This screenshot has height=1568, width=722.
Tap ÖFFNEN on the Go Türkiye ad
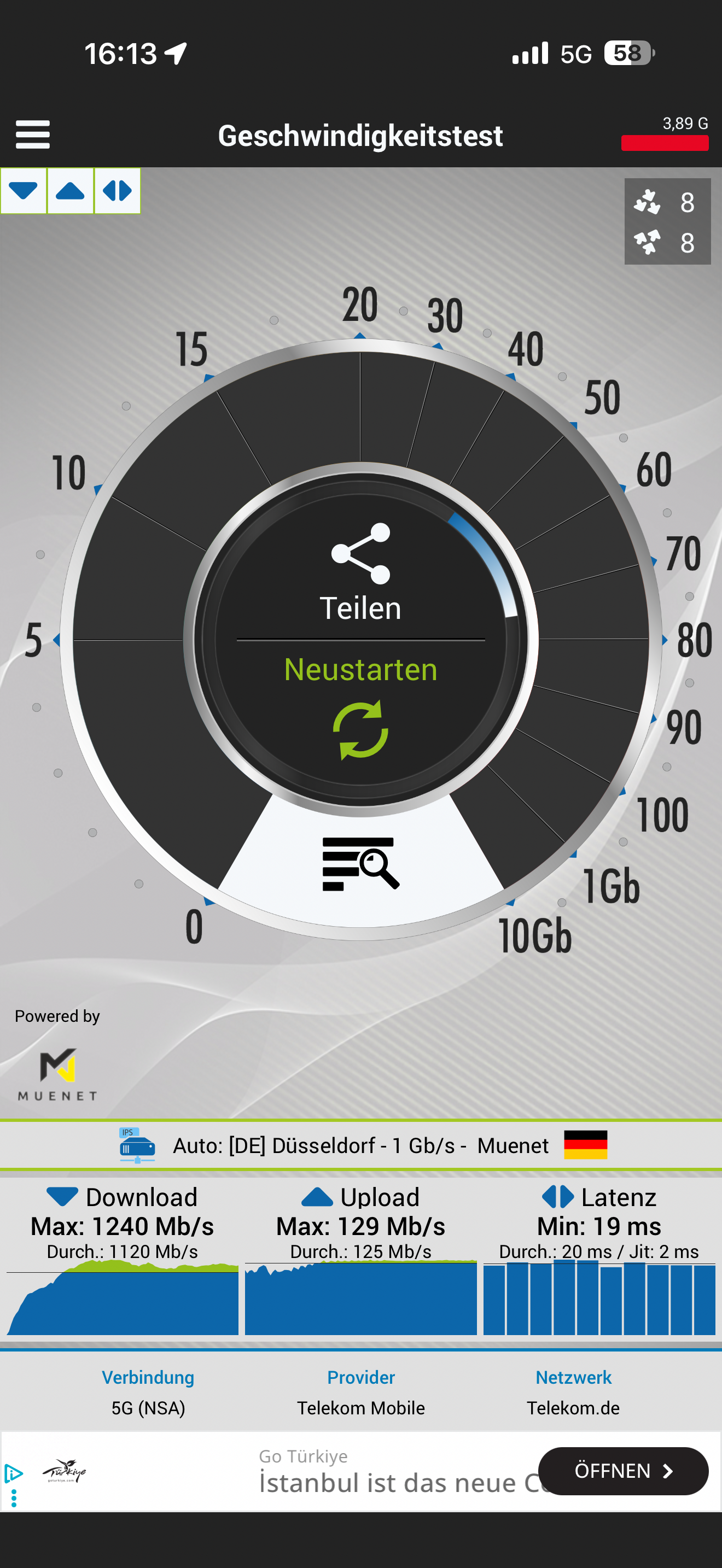(623, 1471)
